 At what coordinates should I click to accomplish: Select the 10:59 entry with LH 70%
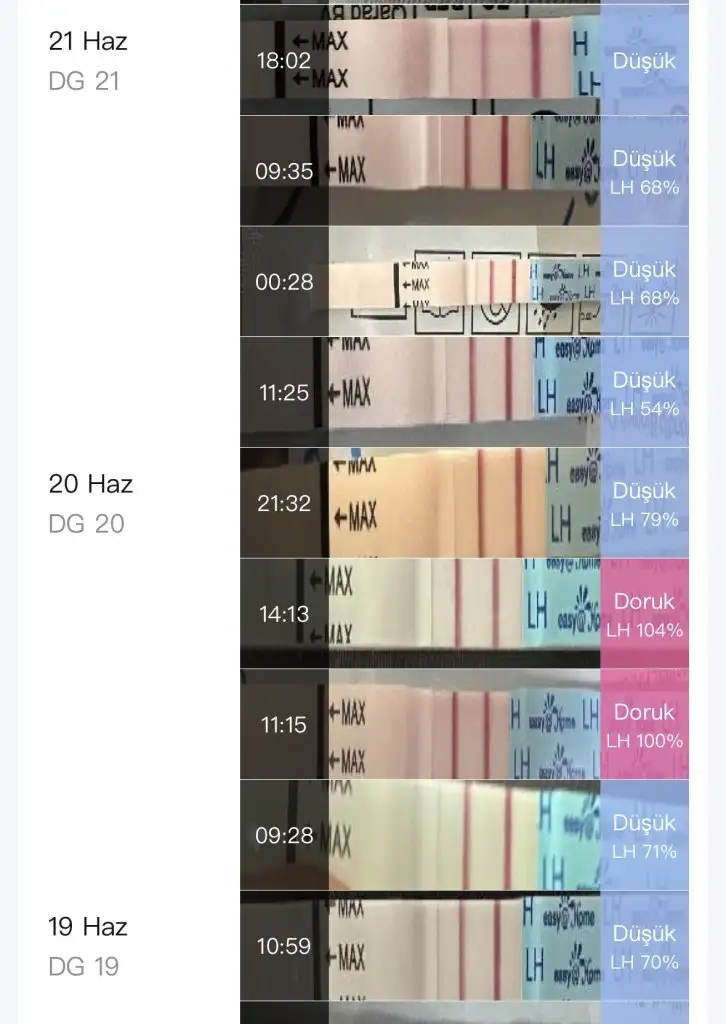point(464,946)
